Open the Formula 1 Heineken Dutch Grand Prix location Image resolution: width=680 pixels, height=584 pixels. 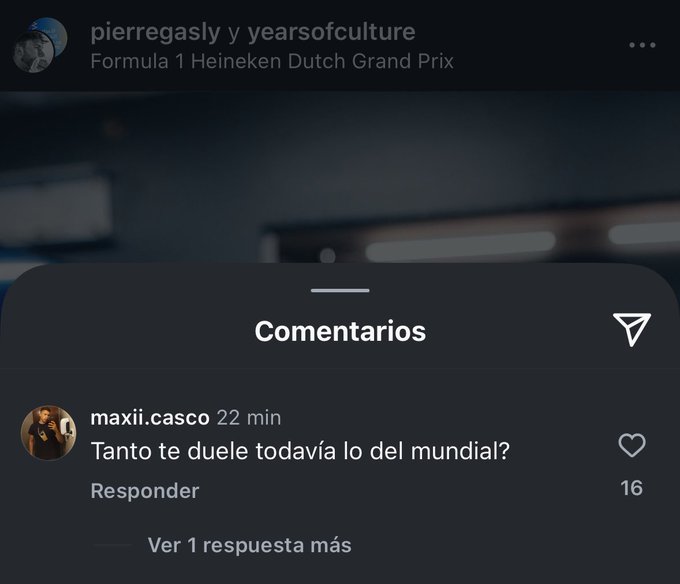(271, 61)
